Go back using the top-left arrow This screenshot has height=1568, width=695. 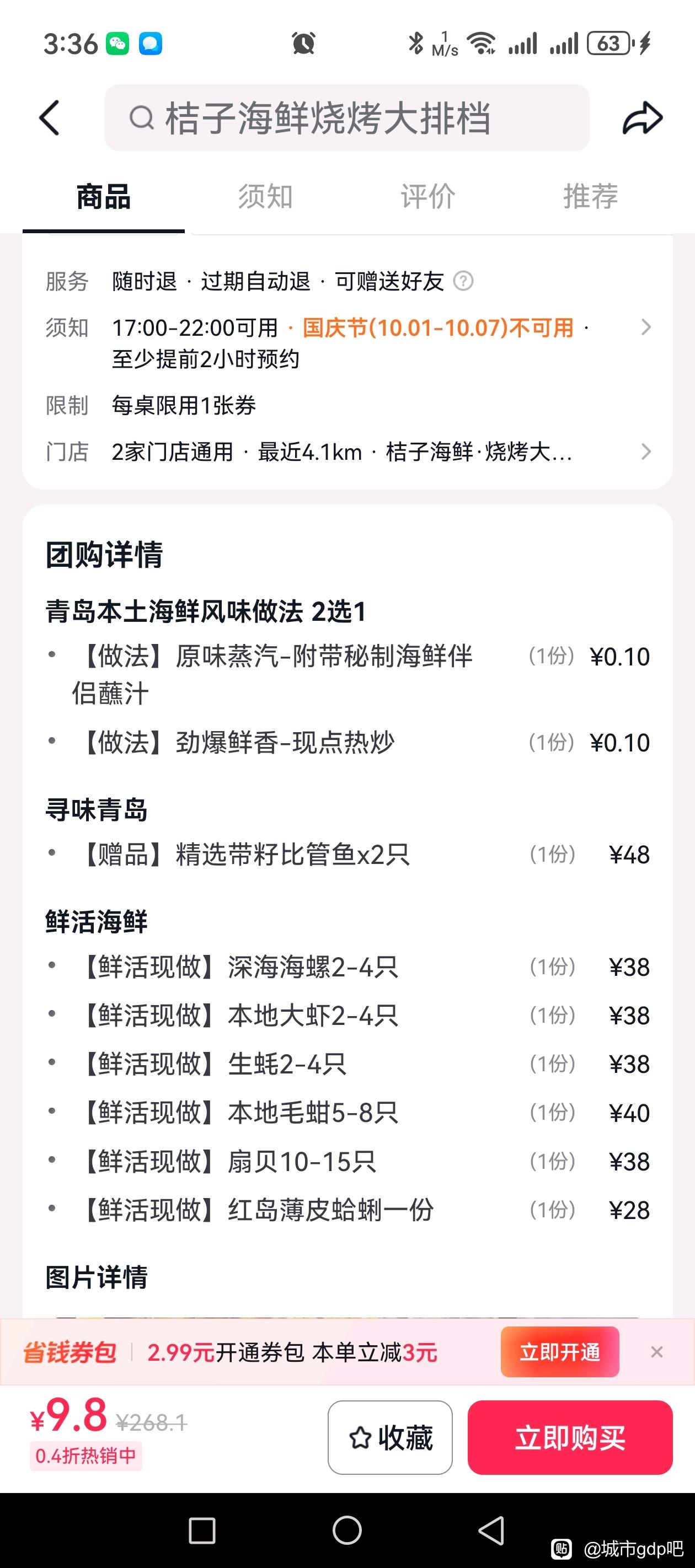(x=49, y=117)
